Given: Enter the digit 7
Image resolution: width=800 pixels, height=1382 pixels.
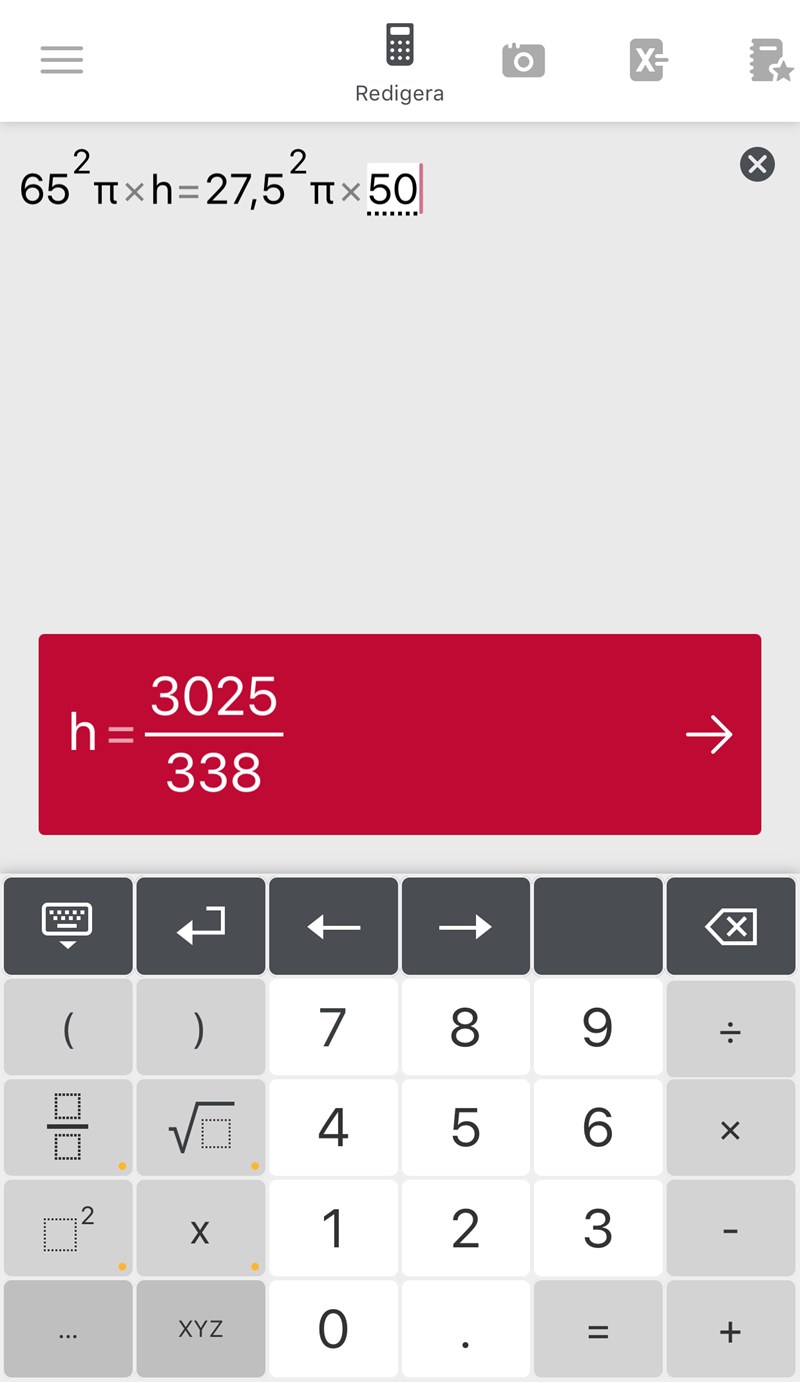Looking at the screenshot, I should click(x=333, y=1028).
